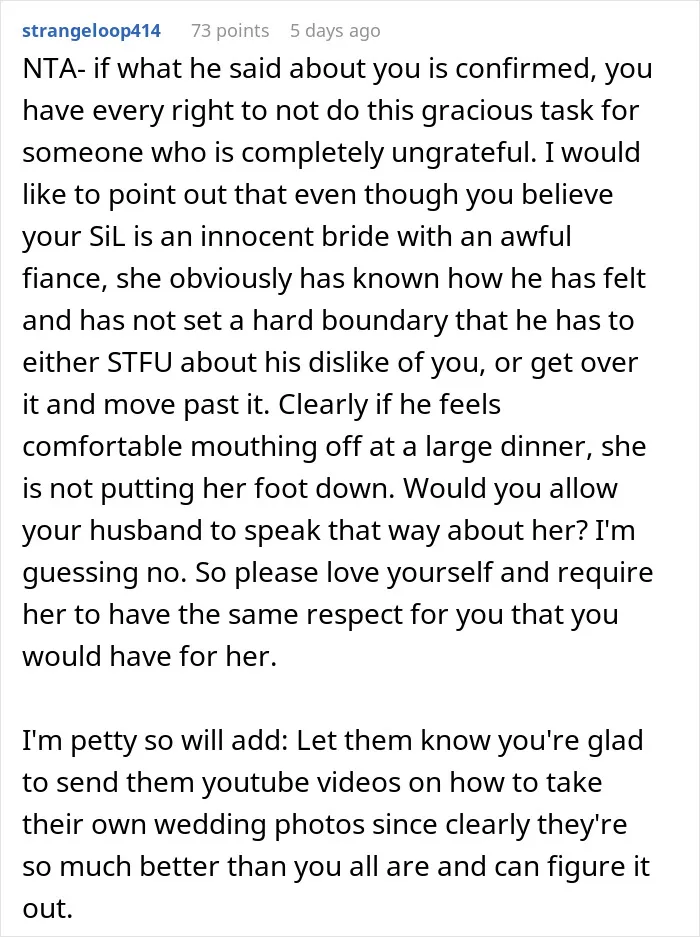
Task: Open strangeloop414's user profile
Action: [91, 30]
